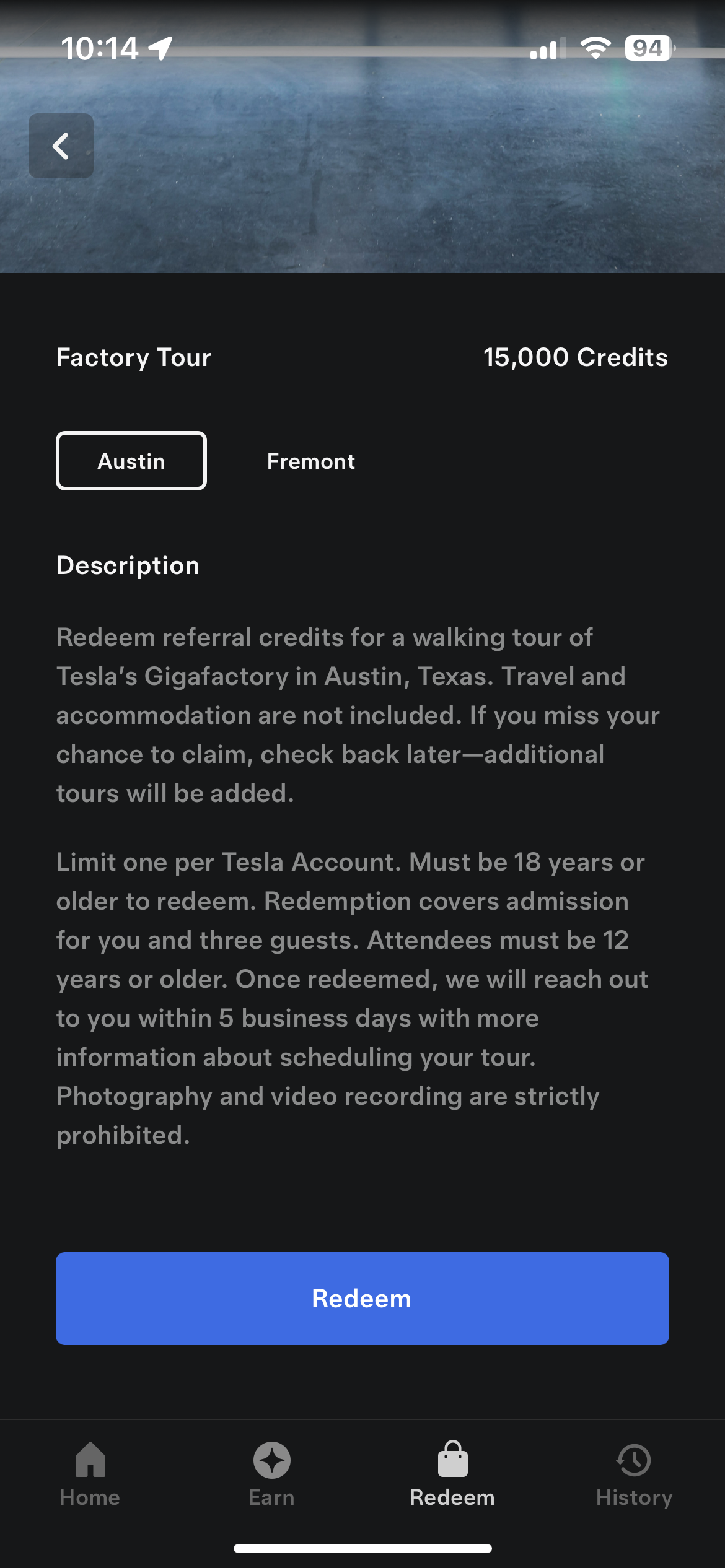
Task: Switch to the Fremont location
Action: pyautogui.click(x=310, y=461)
